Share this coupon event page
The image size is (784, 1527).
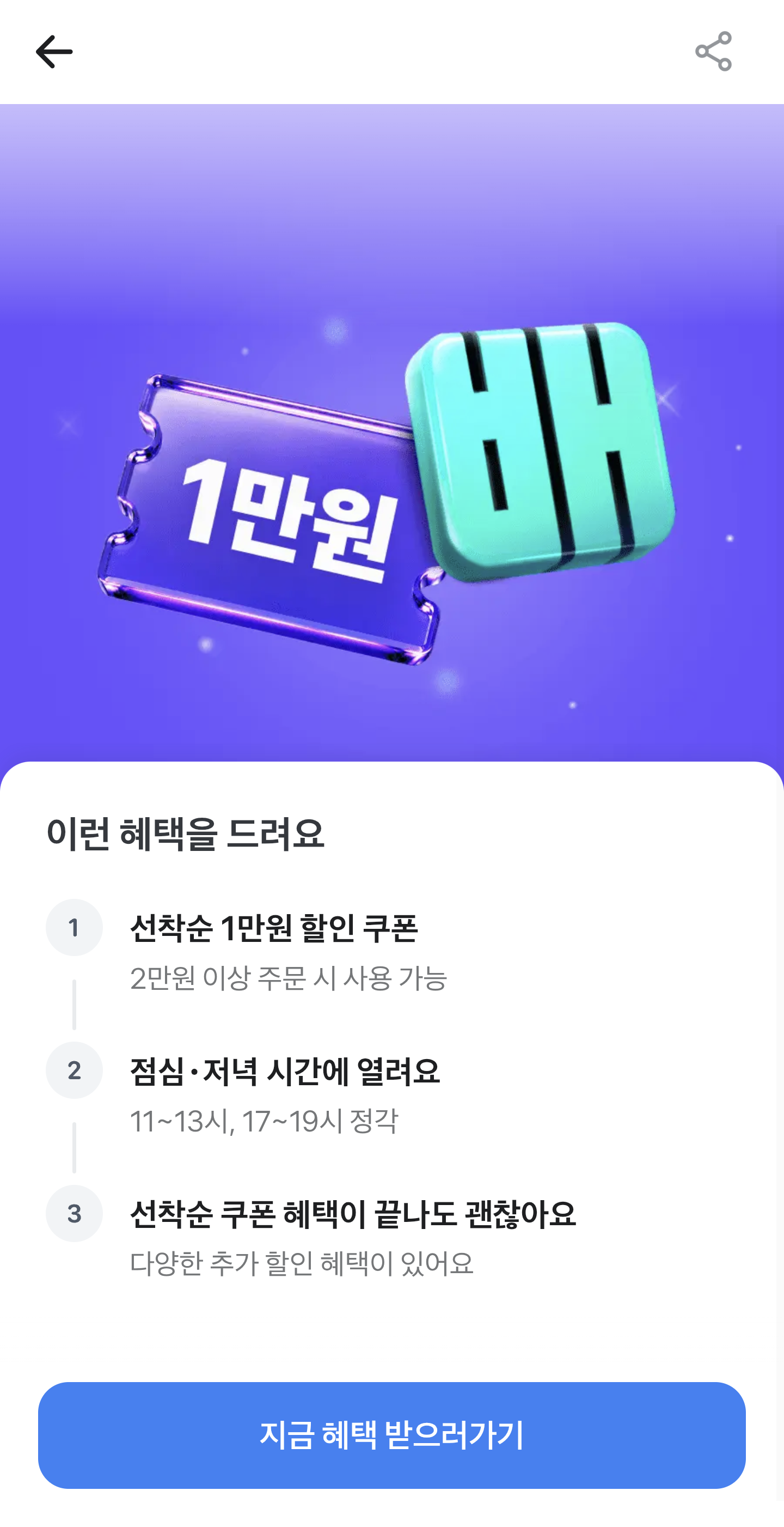click(713, 52)
